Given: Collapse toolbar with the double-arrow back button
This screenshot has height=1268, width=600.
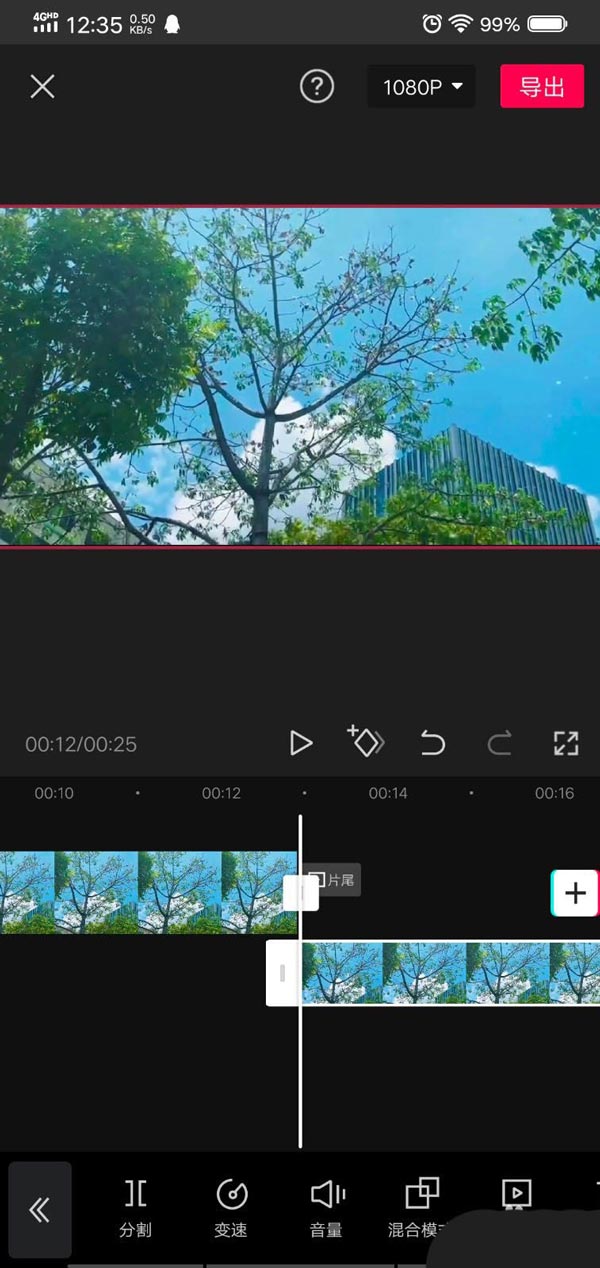Looking at the screenshot, I should coord(40,1209).
